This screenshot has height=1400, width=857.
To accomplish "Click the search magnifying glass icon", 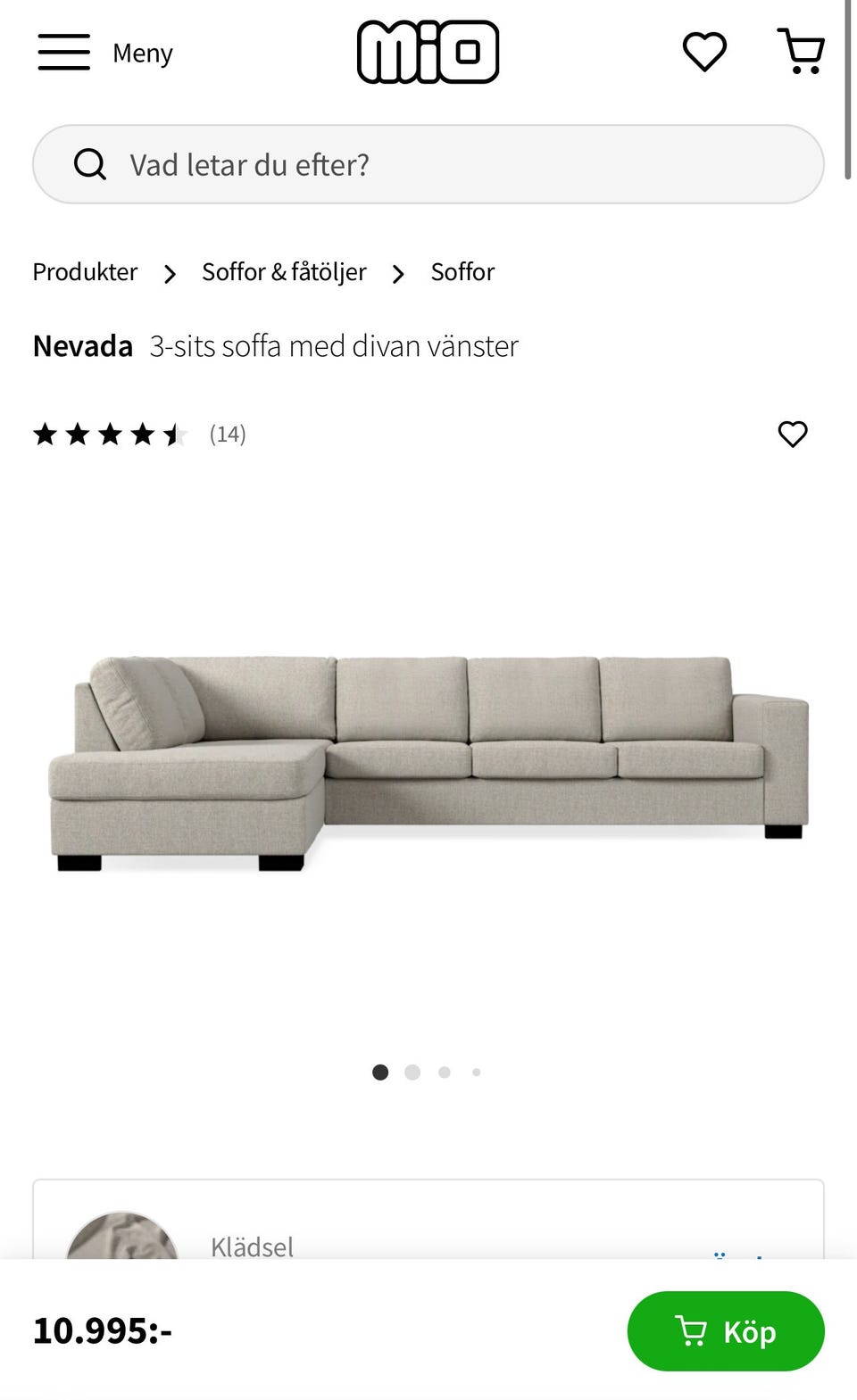I will click(89, 163).
